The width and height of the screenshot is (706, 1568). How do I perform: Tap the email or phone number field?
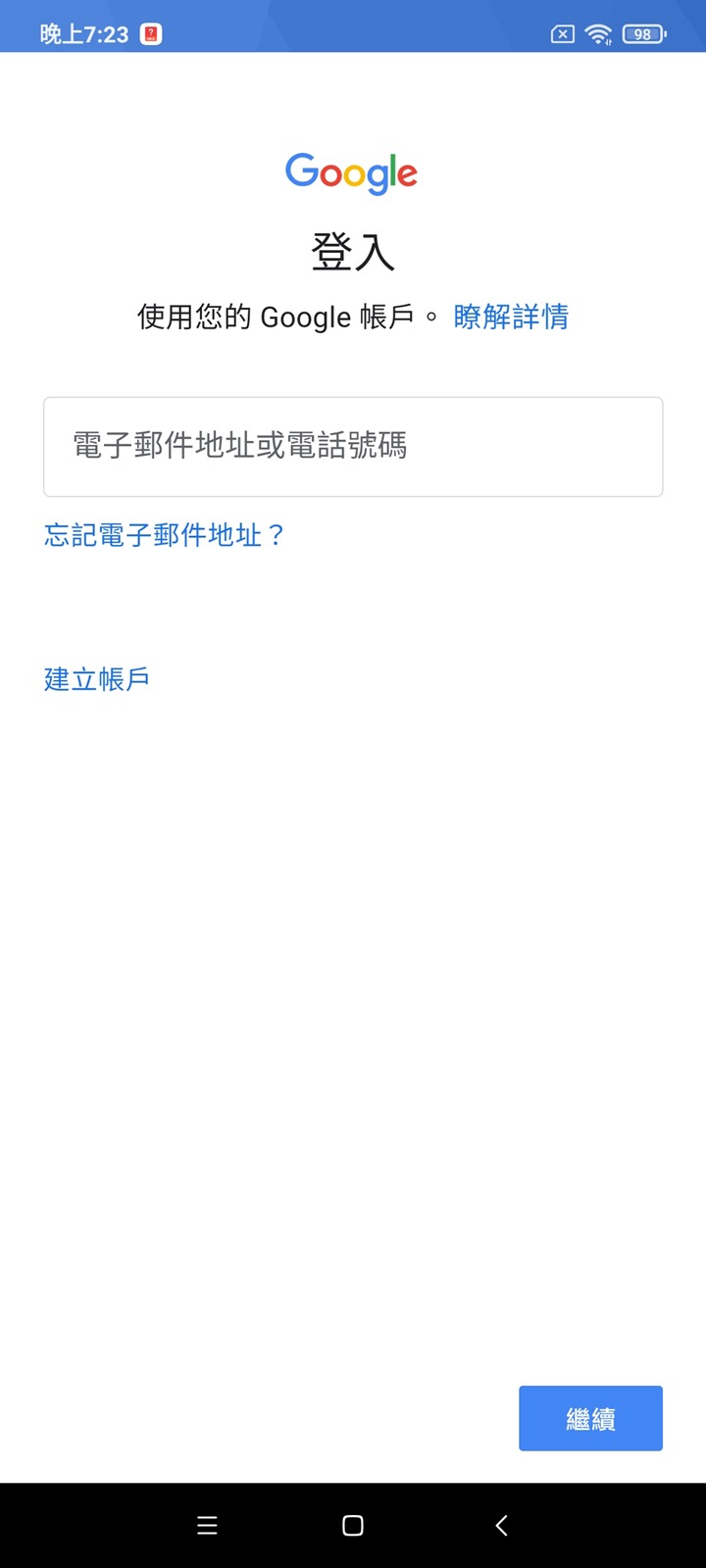[353, 447]
